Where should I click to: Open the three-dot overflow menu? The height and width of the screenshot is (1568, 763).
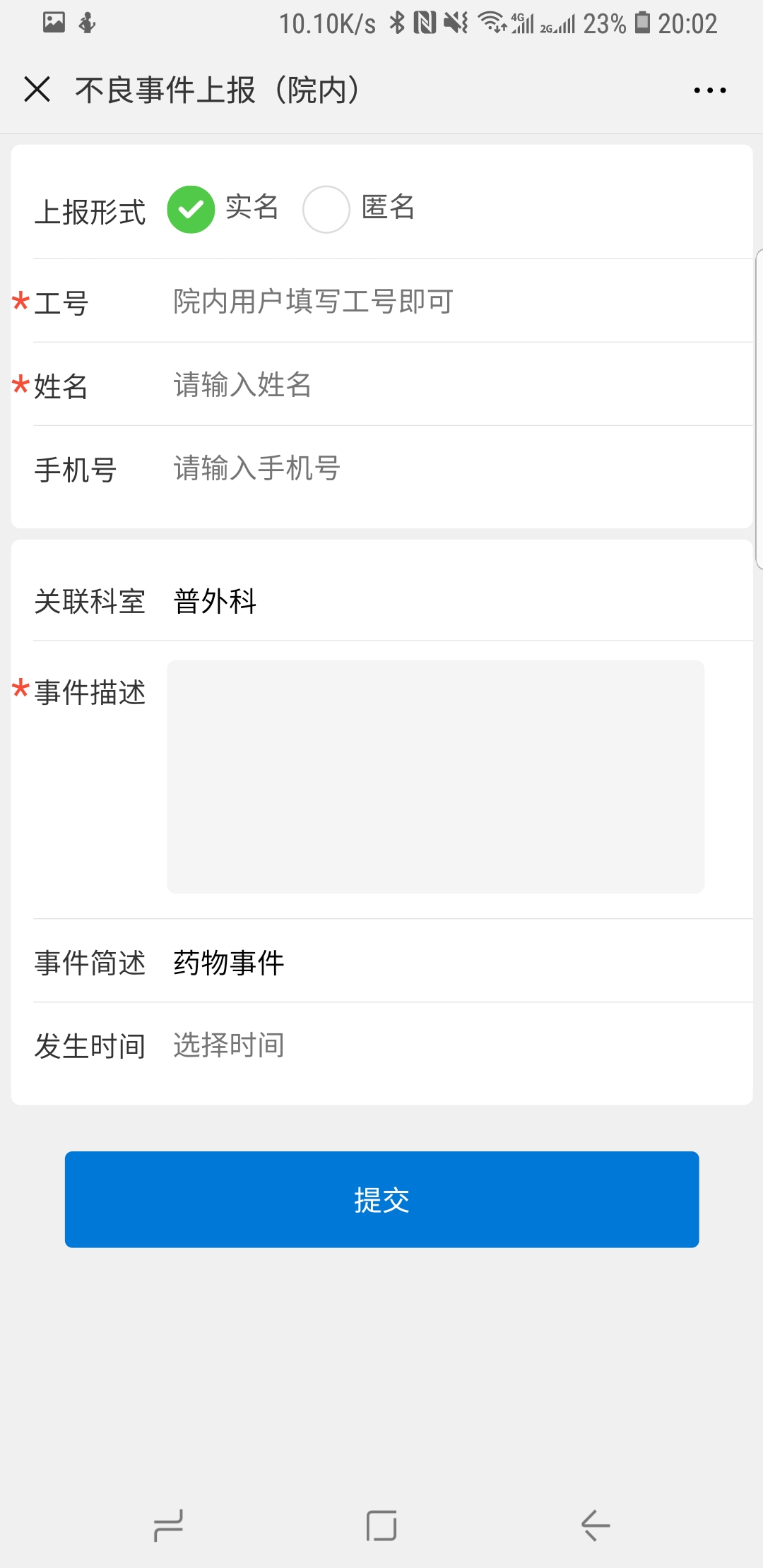(x=709, y=90)
